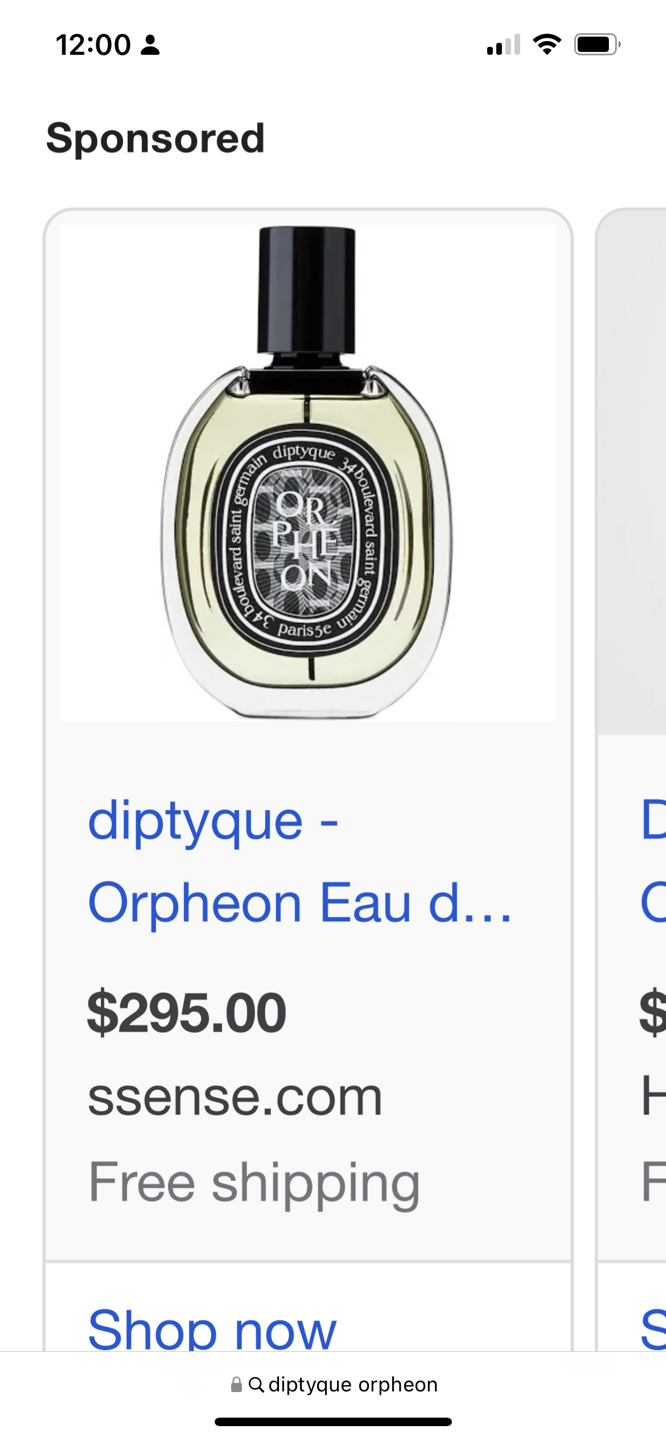Open the diptyque - Orpheon Eau title link
666x1440 pixels.
tap(299, 861)
